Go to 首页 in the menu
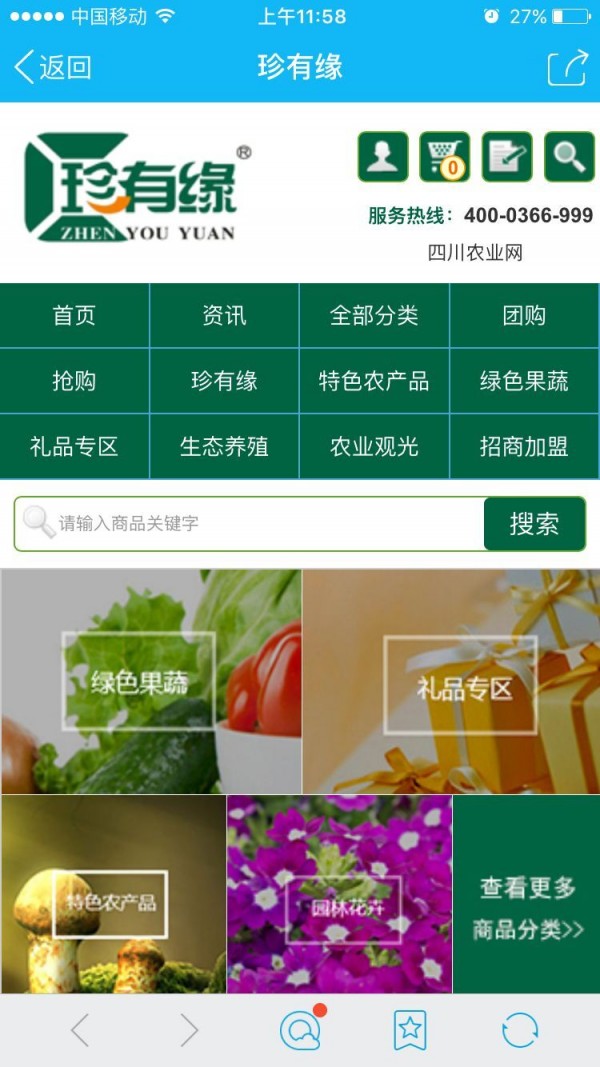This screenshot has height=1067, width=600. pyautogui.click(x=75, y=316)
